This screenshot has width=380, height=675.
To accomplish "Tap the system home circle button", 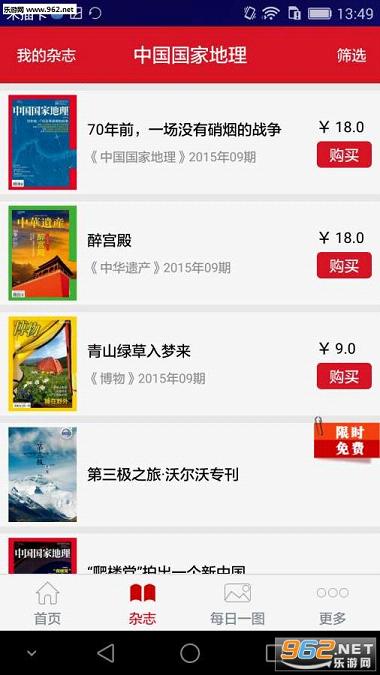I will click(x=190, y=653).
